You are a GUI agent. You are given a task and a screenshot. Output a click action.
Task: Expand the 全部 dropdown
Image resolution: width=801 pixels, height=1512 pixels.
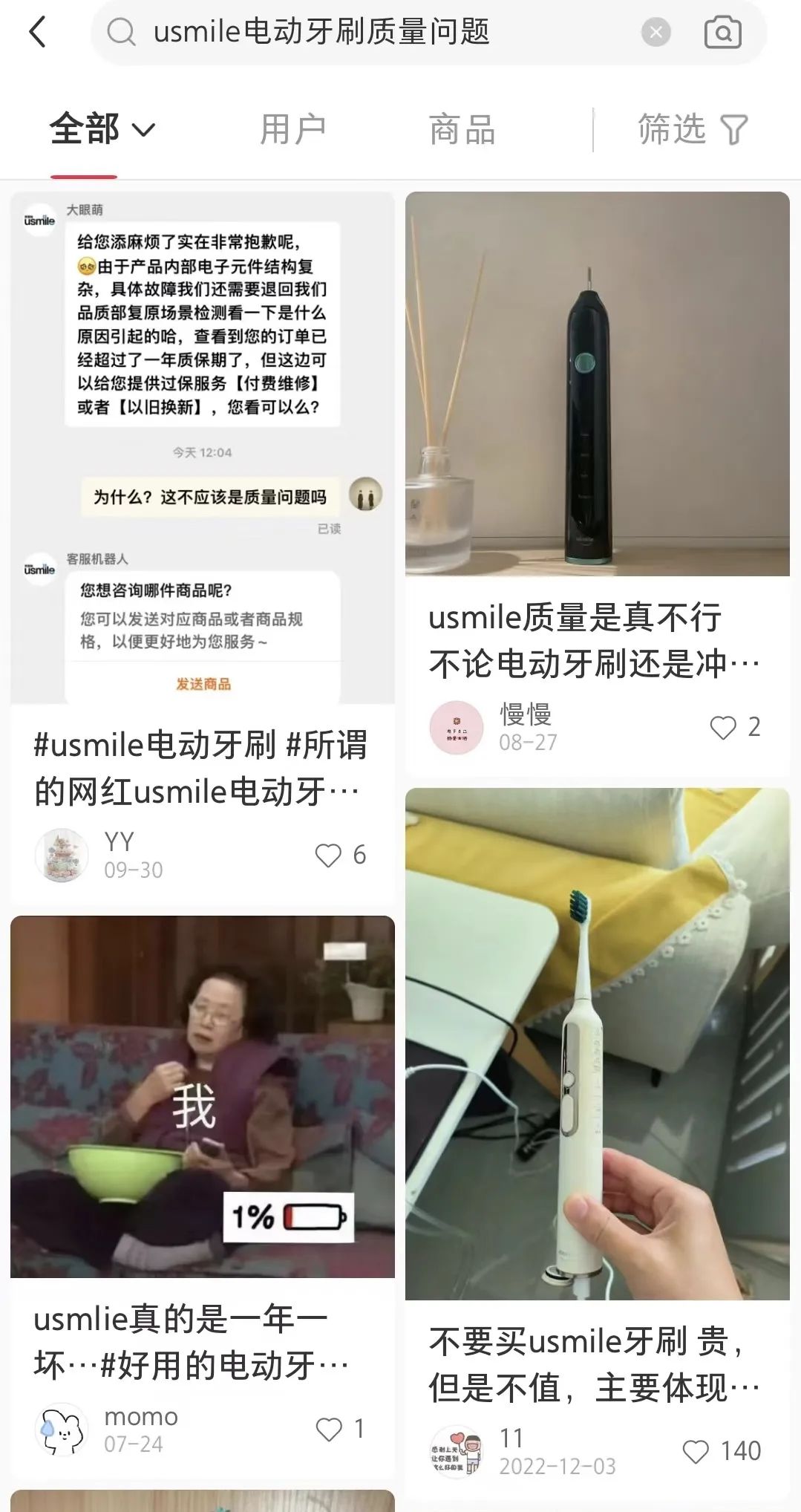click(102, 129)
